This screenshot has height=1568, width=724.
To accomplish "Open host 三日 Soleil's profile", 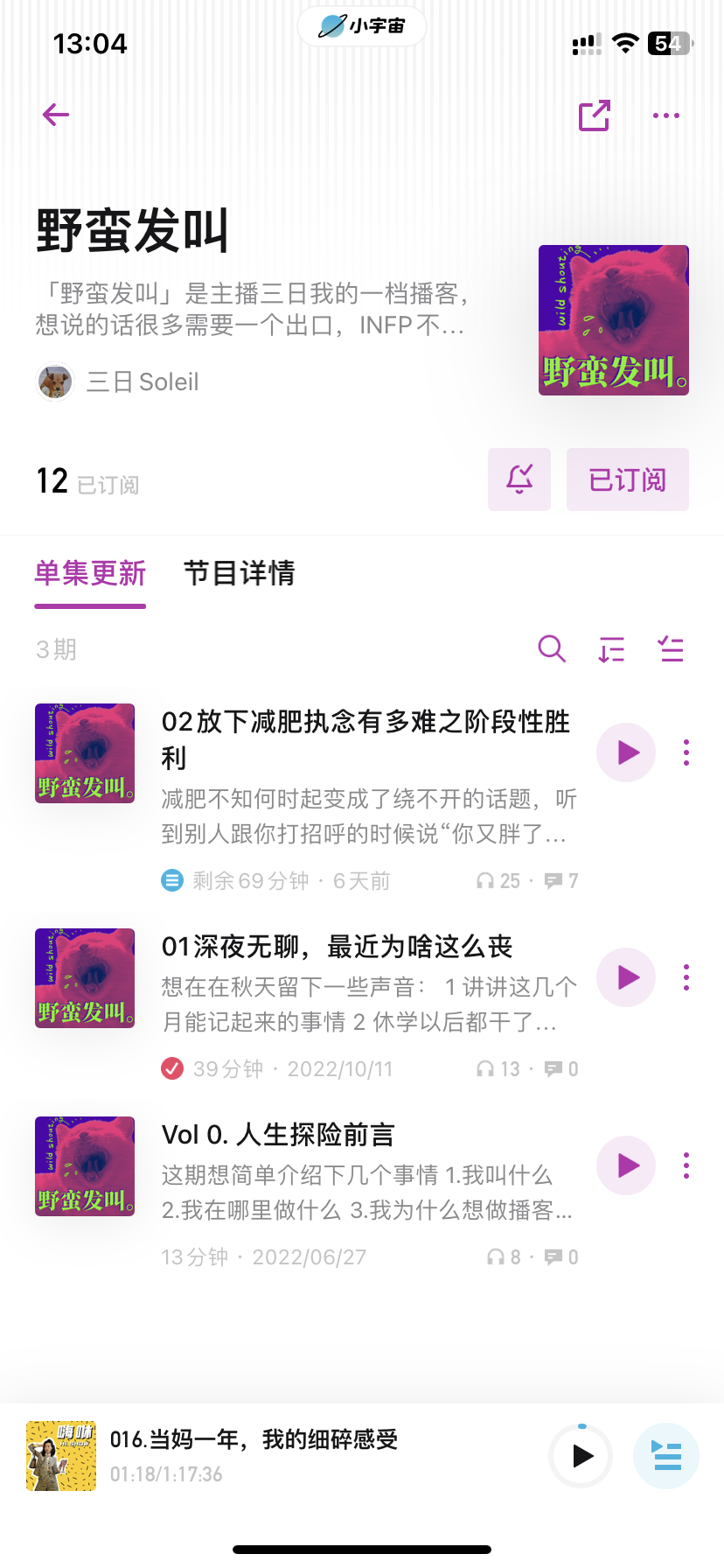I will tap(119, 382).
